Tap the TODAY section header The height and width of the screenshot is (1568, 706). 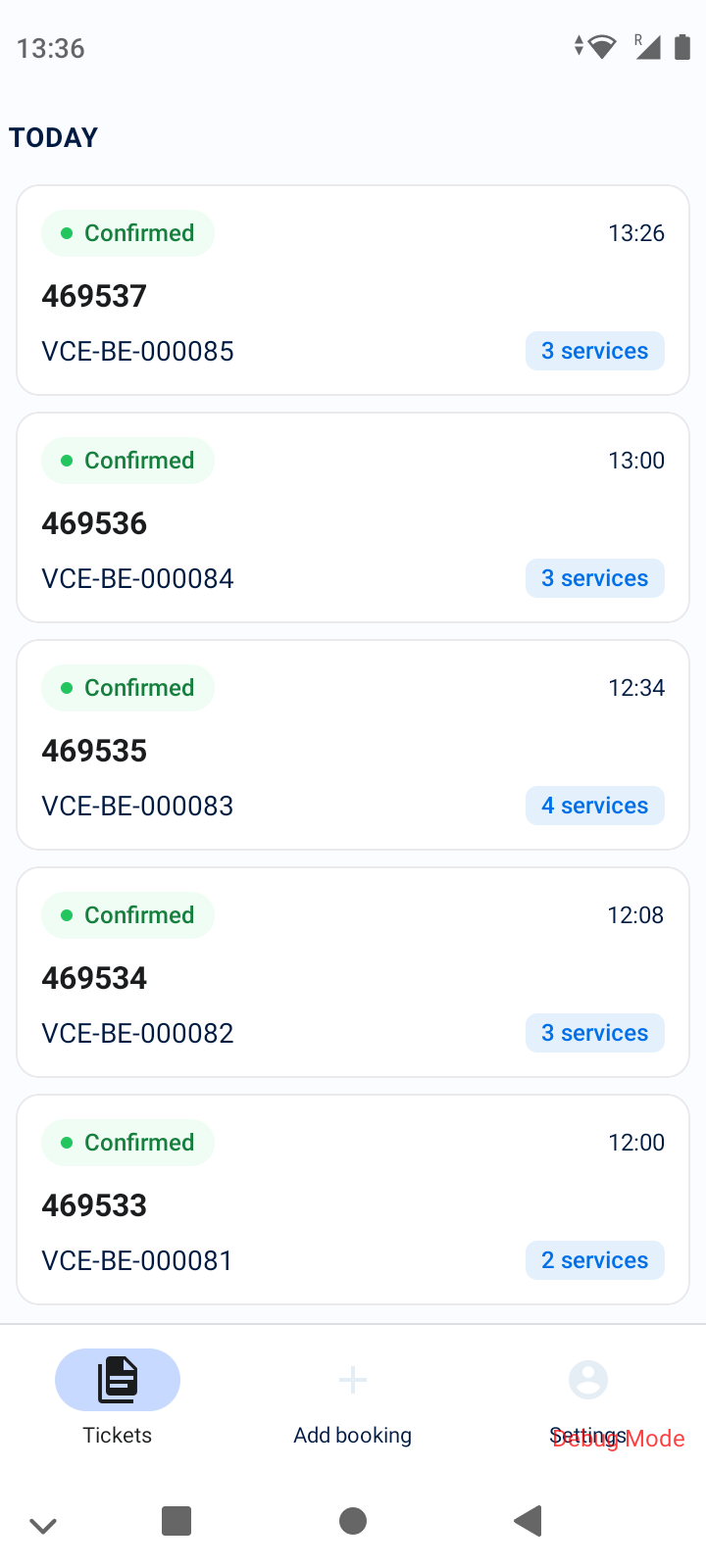click(x=53, y=137)
